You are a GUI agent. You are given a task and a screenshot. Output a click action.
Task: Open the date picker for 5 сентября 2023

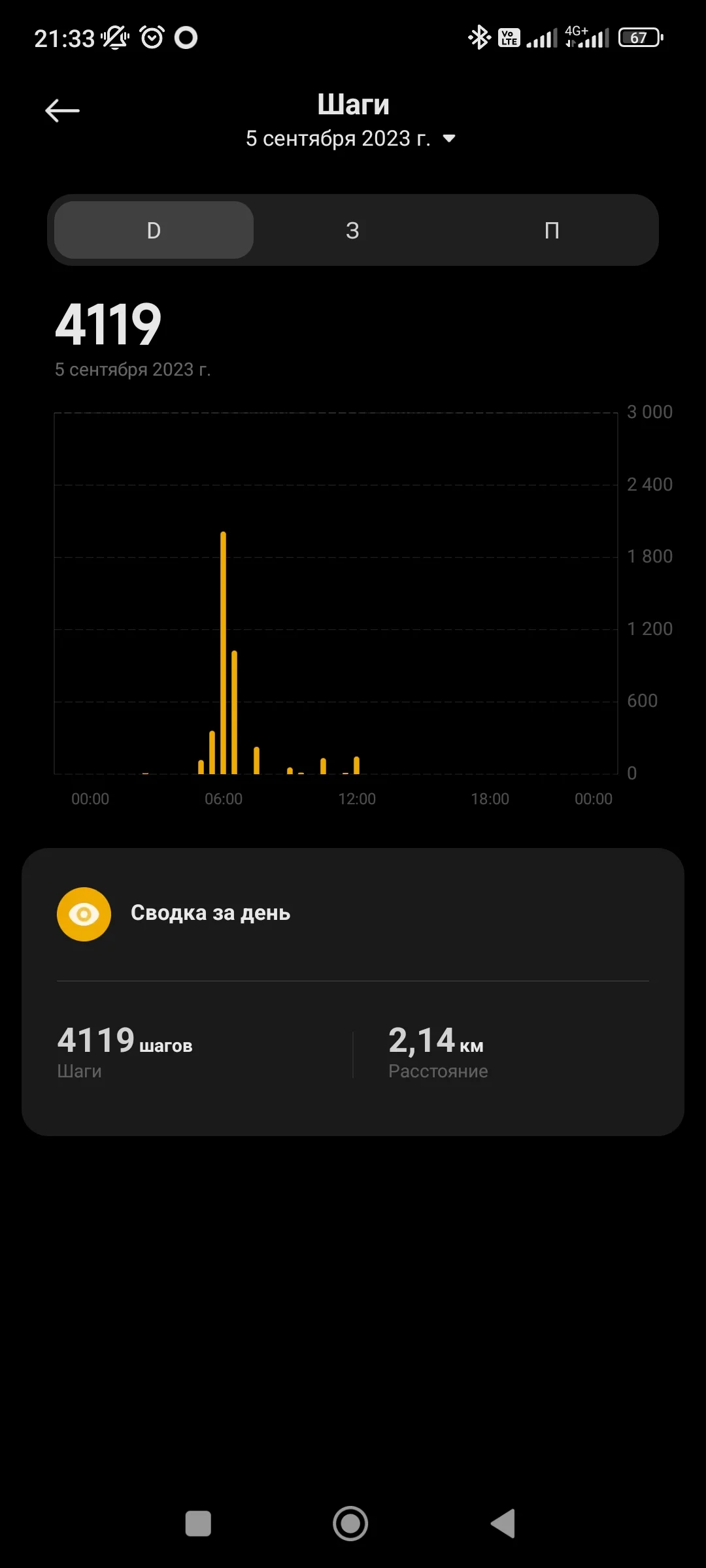tap(339, 138)
